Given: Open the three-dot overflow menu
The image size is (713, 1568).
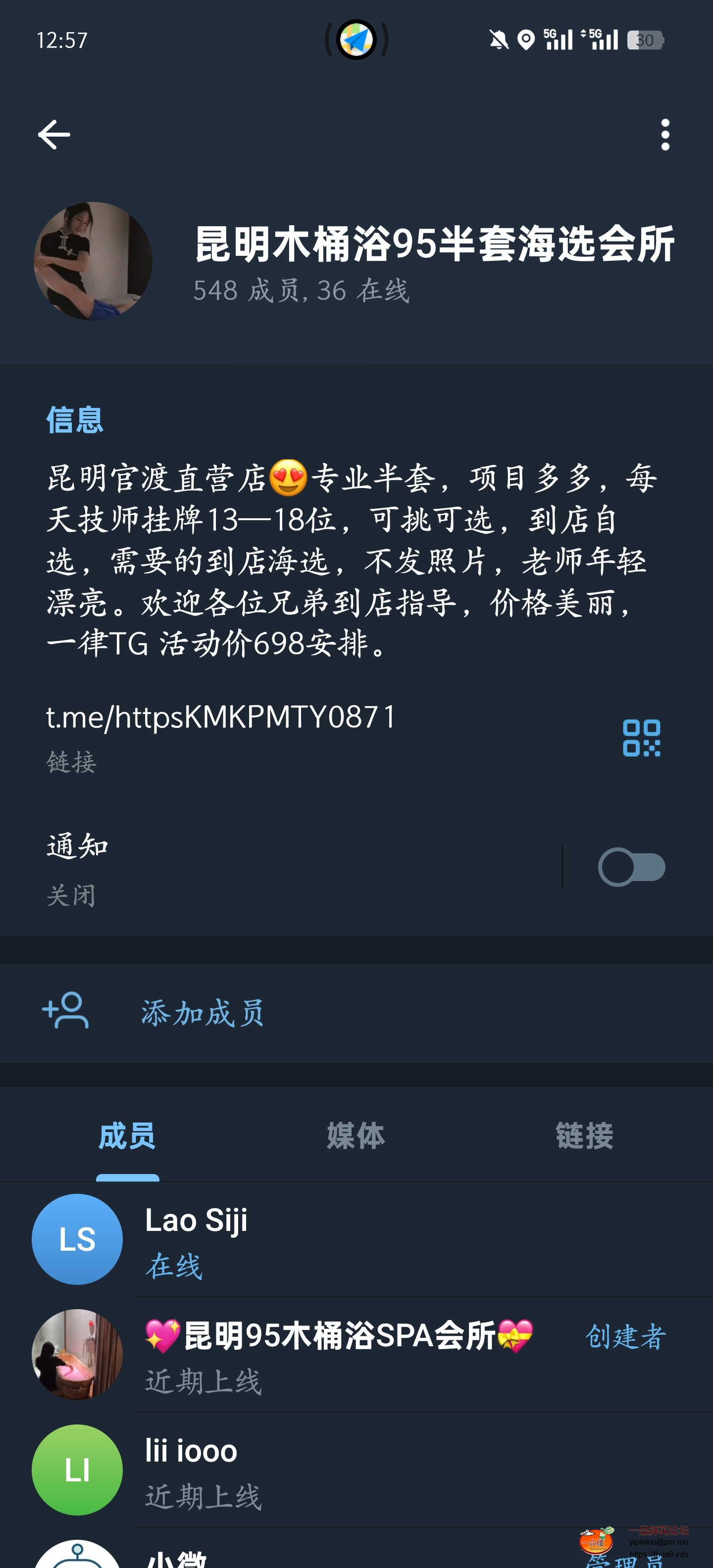Looking at the screenshot, I should point(665,135).
